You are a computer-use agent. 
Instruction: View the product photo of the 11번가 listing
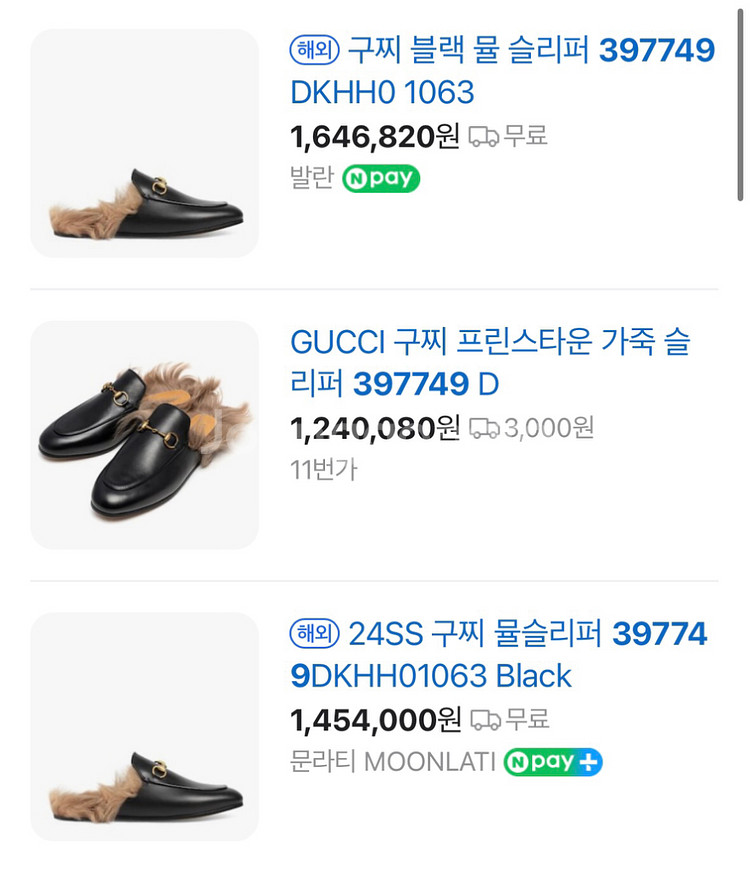[144, 435]
